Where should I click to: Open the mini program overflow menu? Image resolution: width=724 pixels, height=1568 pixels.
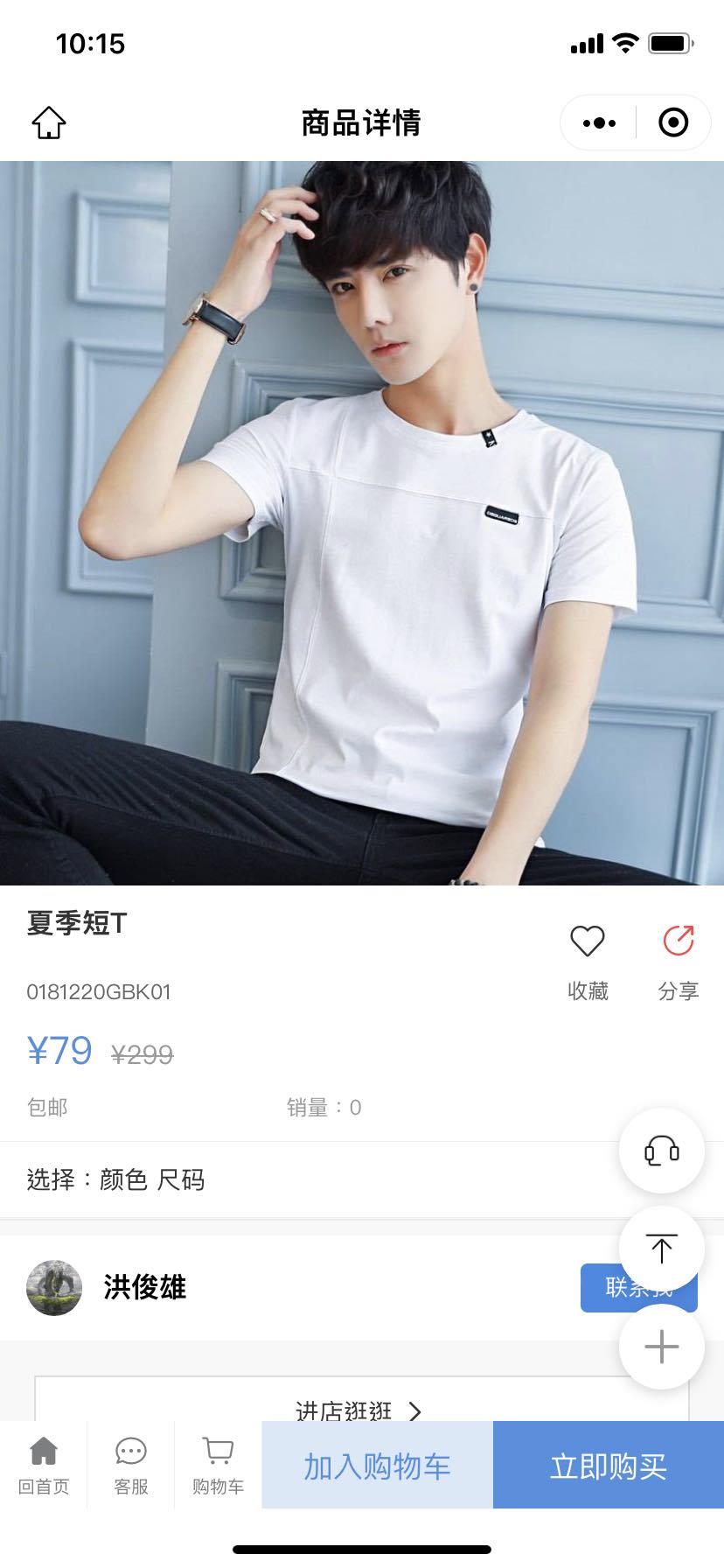tap(599, 123)
